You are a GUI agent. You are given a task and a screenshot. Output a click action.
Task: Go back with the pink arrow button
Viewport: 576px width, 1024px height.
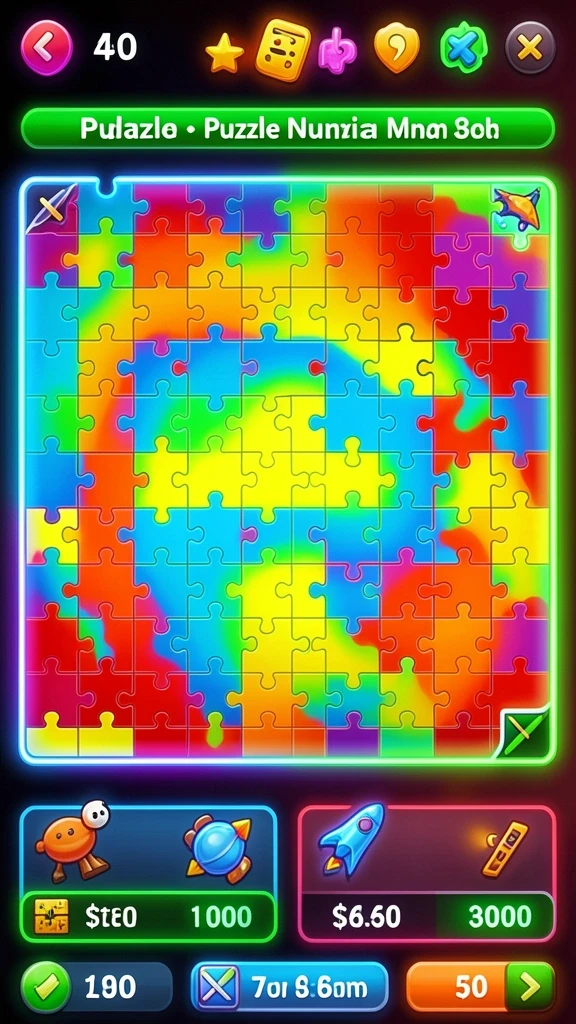coord(46,46)
